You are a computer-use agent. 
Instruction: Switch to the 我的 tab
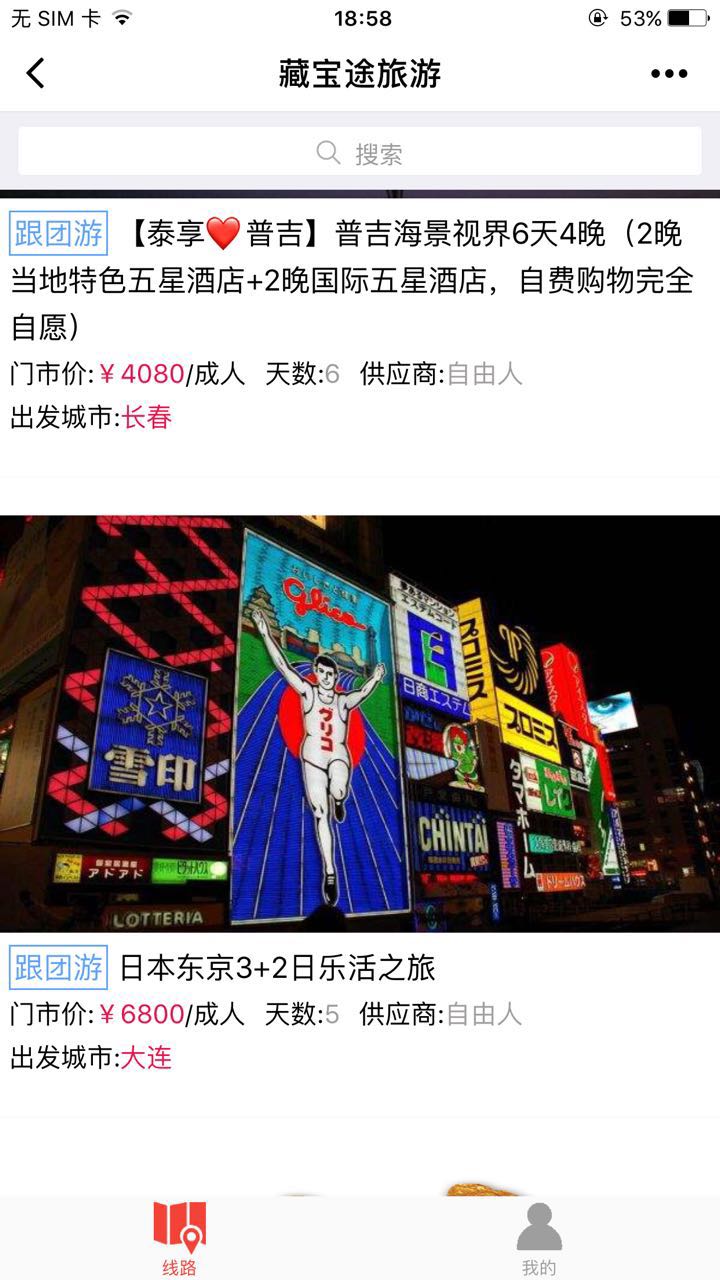click(x=539, y=1238)
